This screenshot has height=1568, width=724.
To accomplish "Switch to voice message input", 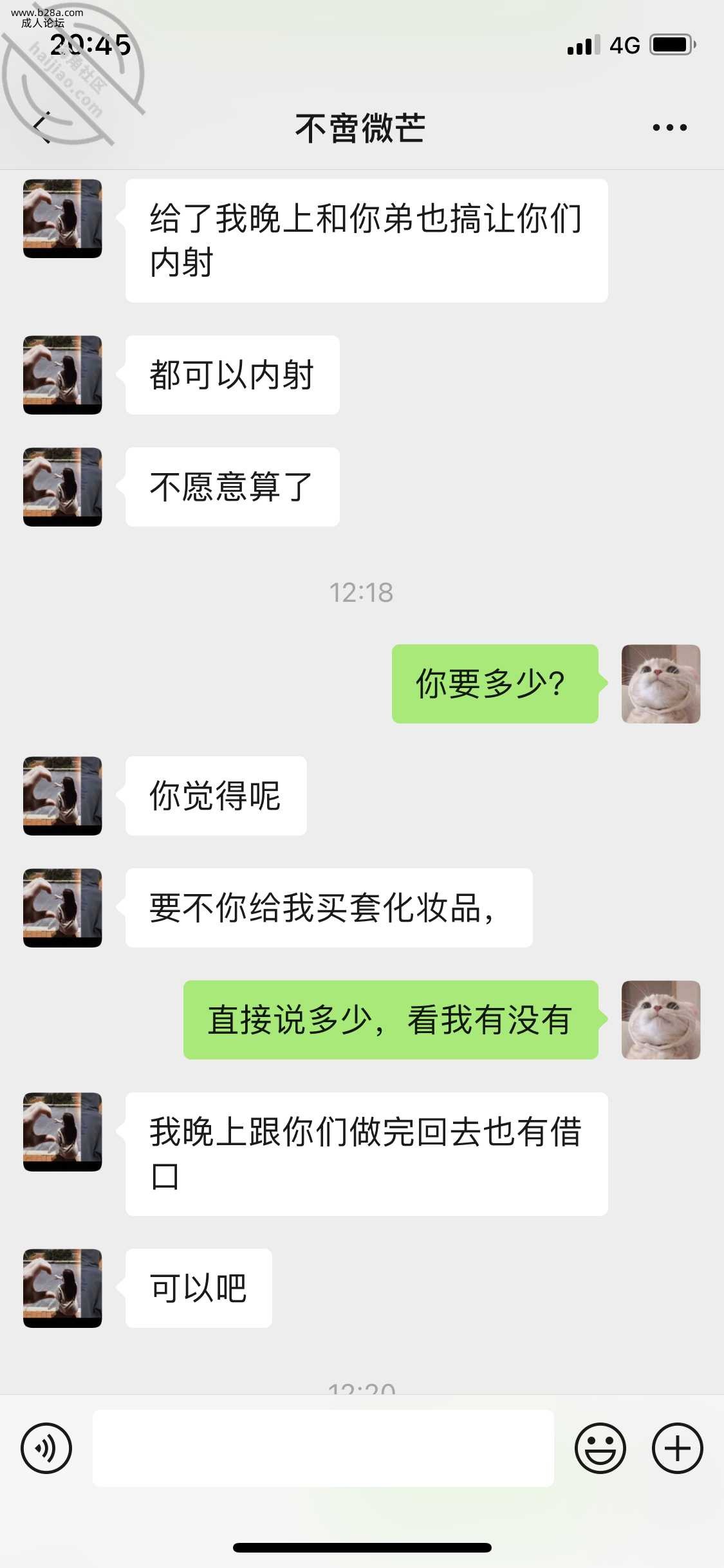I will point(46,1448).
